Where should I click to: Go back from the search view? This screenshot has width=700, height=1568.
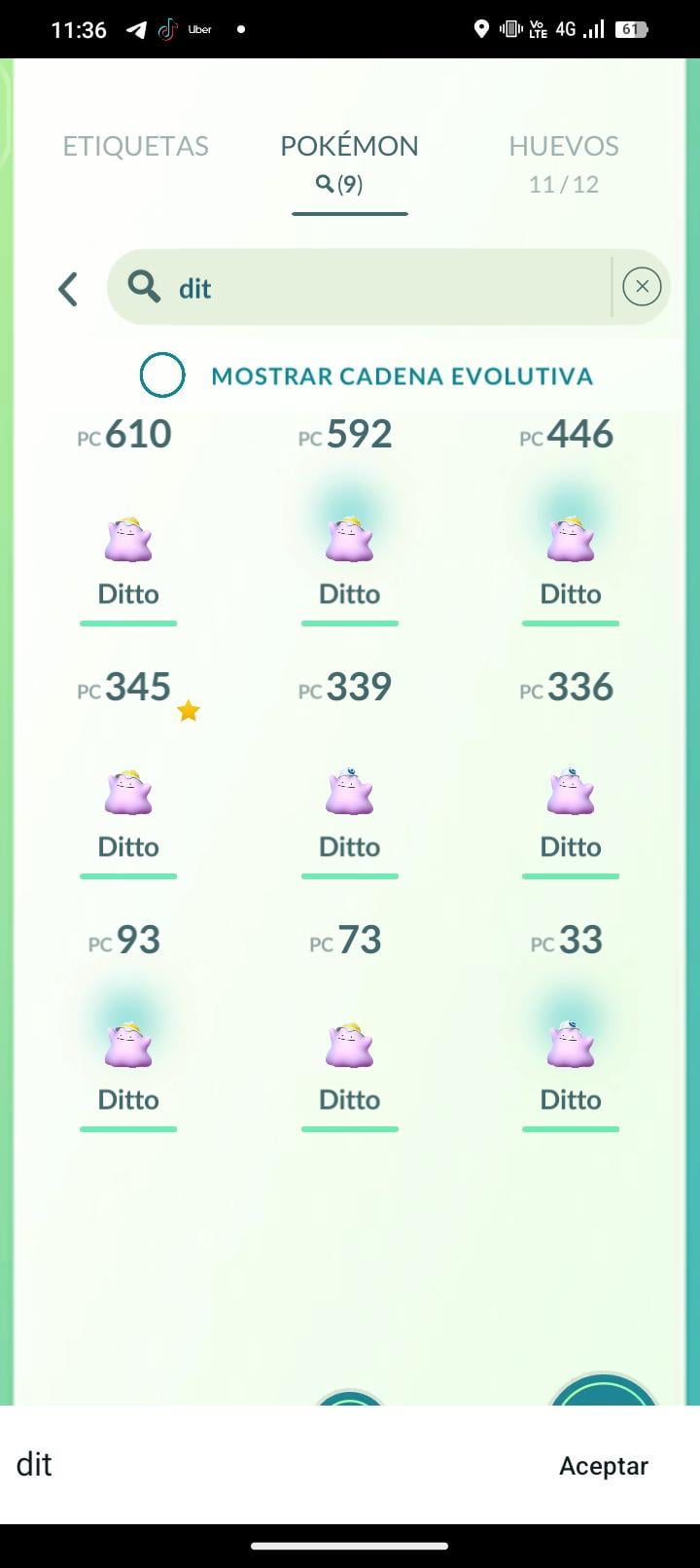67,288
